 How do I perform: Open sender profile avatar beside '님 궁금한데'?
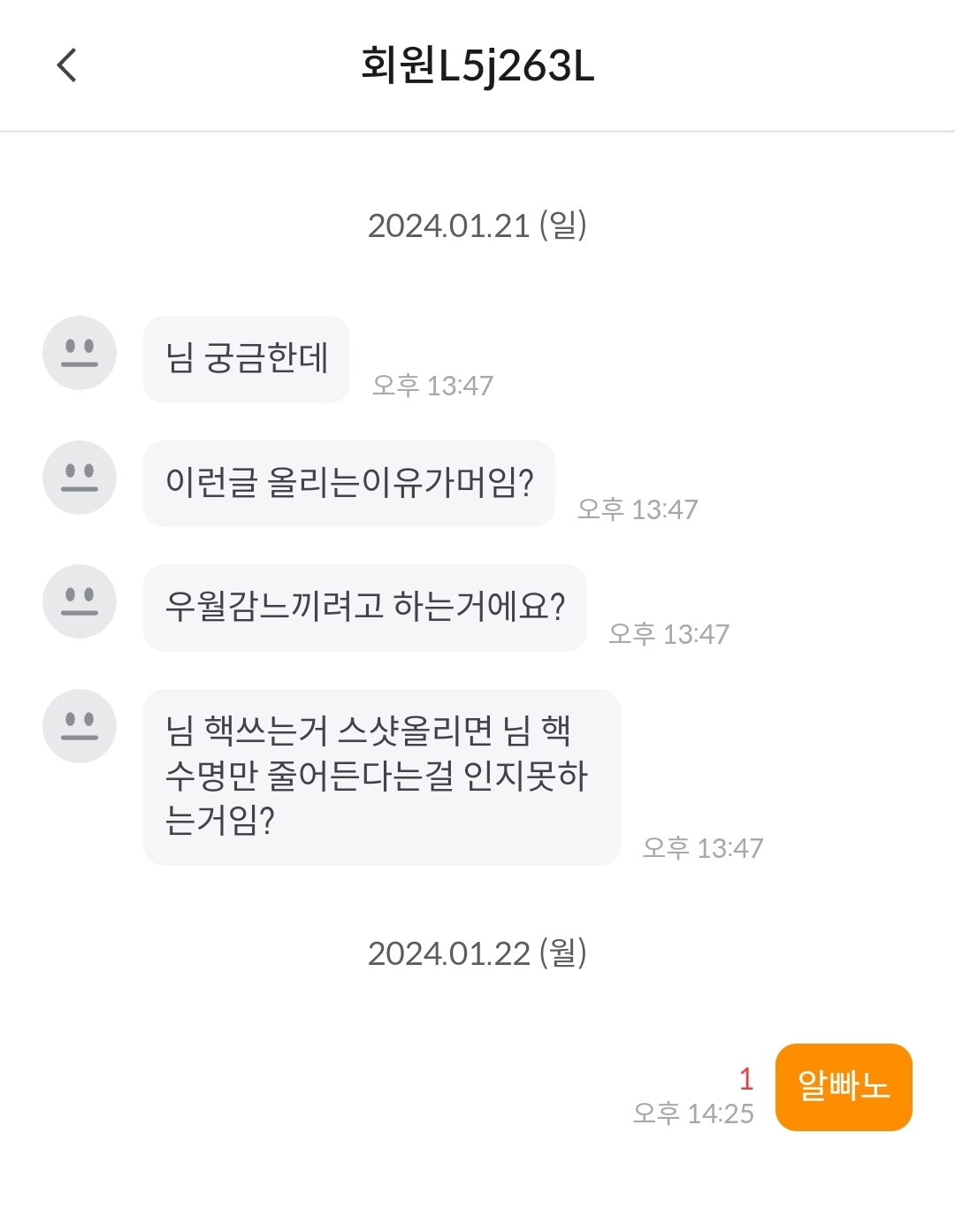click(80, 353)
